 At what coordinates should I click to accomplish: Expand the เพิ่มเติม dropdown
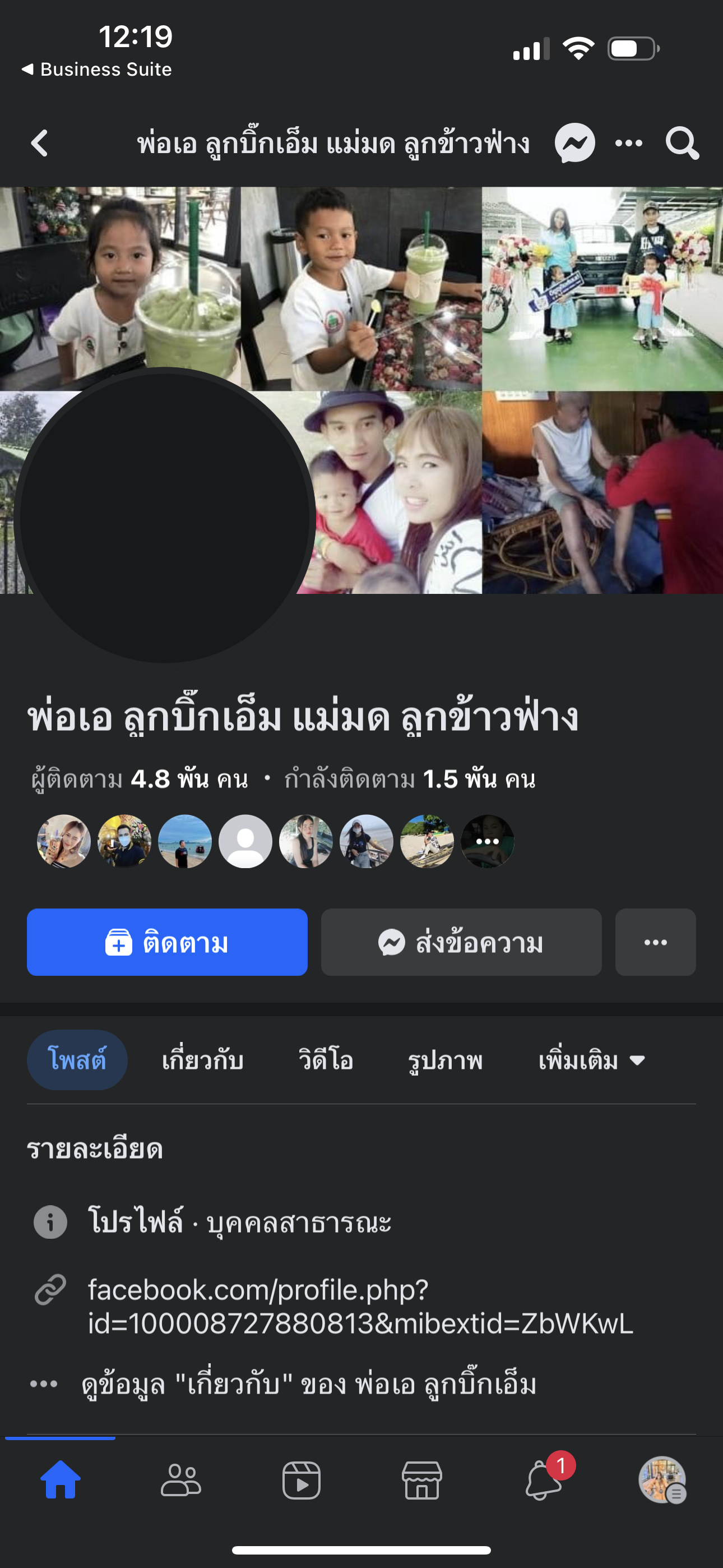[591, 1060]
